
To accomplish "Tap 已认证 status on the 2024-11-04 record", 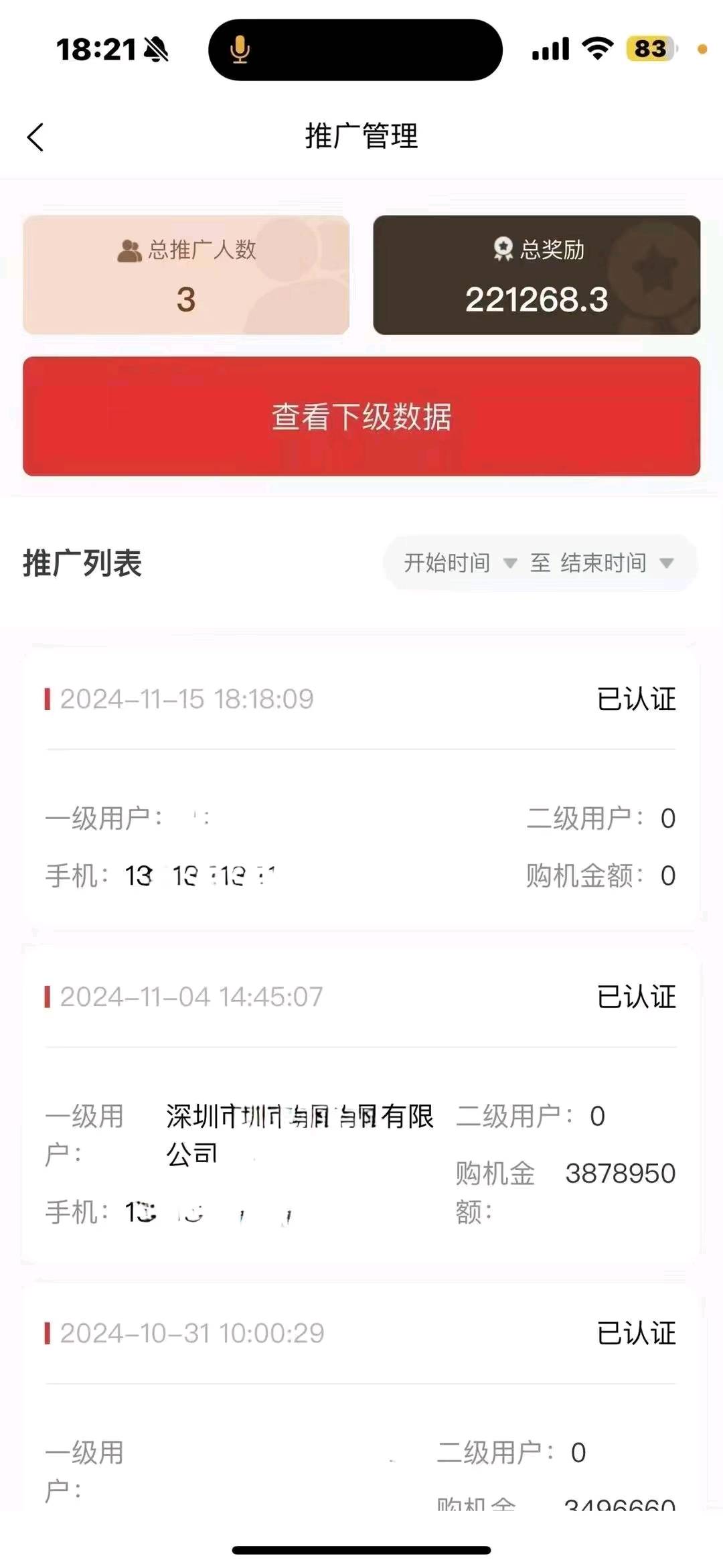I will tap(637, 997).
